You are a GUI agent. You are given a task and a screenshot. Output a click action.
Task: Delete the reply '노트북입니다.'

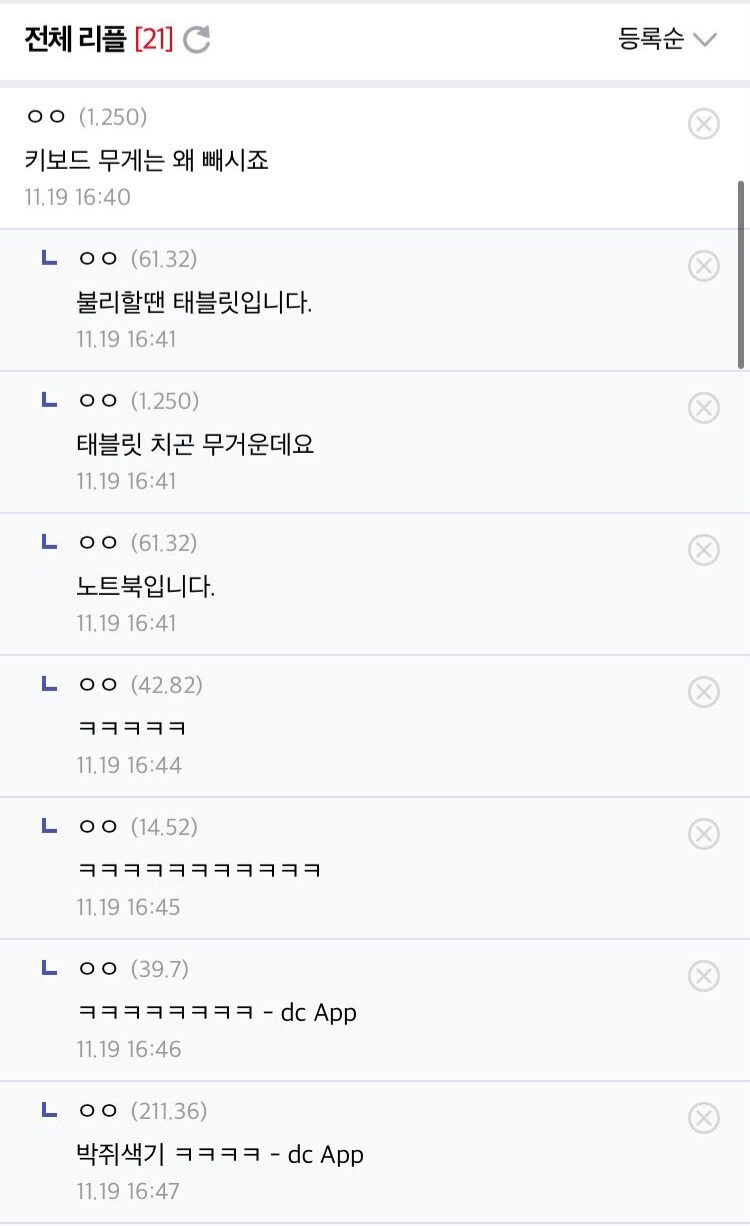pos(704,550)
